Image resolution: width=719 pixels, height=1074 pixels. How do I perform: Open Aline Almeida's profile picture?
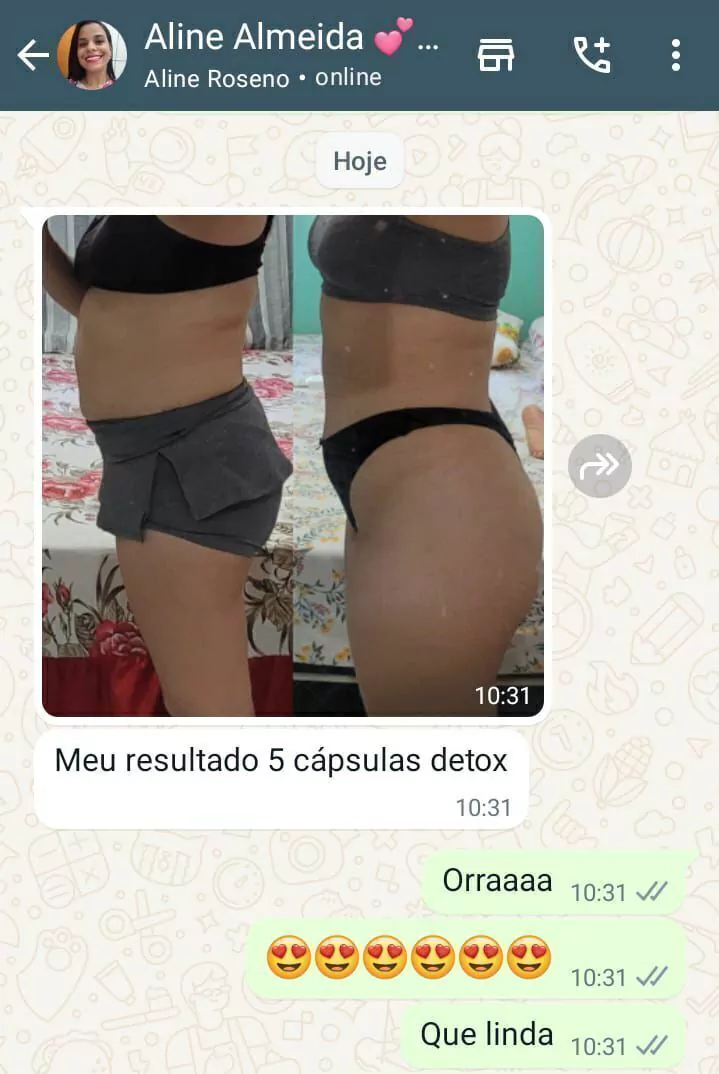[92, 56]
